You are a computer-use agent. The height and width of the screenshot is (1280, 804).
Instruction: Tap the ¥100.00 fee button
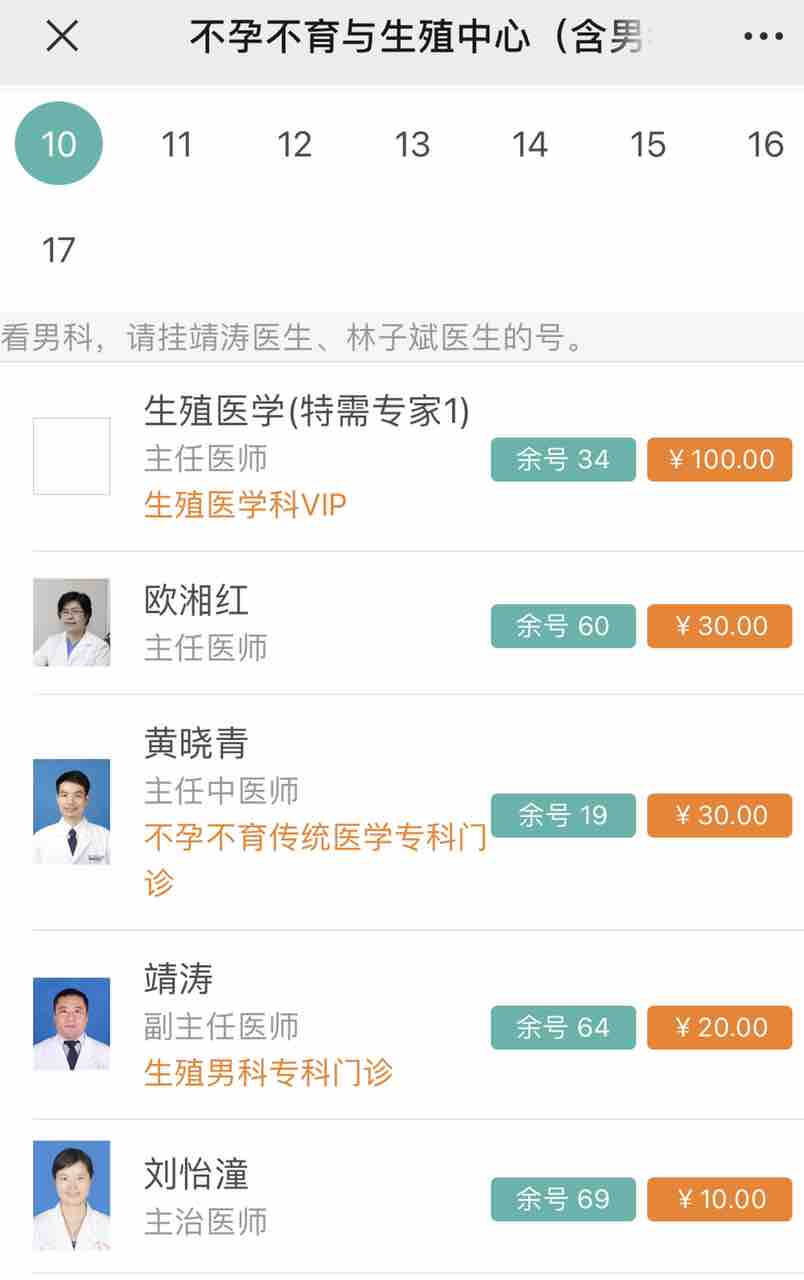pyautogui.click(x=719, y=460)
